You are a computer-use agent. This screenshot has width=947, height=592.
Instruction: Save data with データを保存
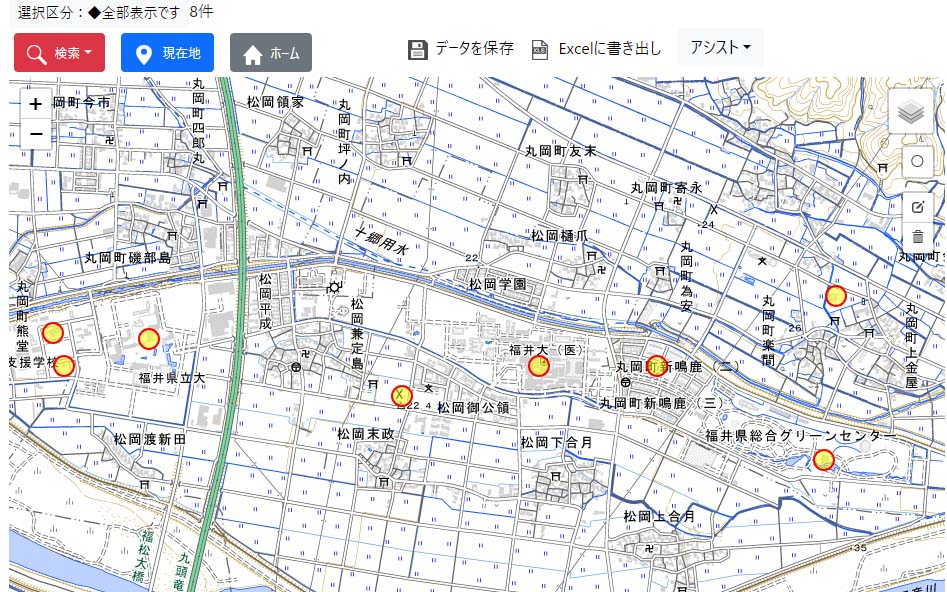tap(461, 49)
